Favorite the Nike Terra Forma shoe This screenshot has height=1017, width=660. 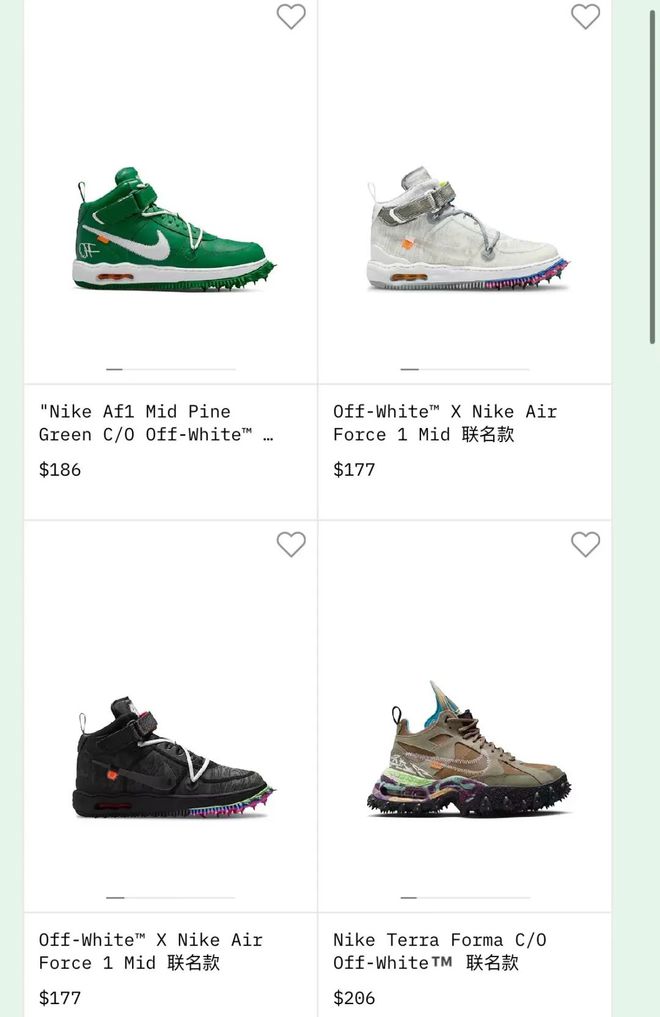(x=585, y=544)
